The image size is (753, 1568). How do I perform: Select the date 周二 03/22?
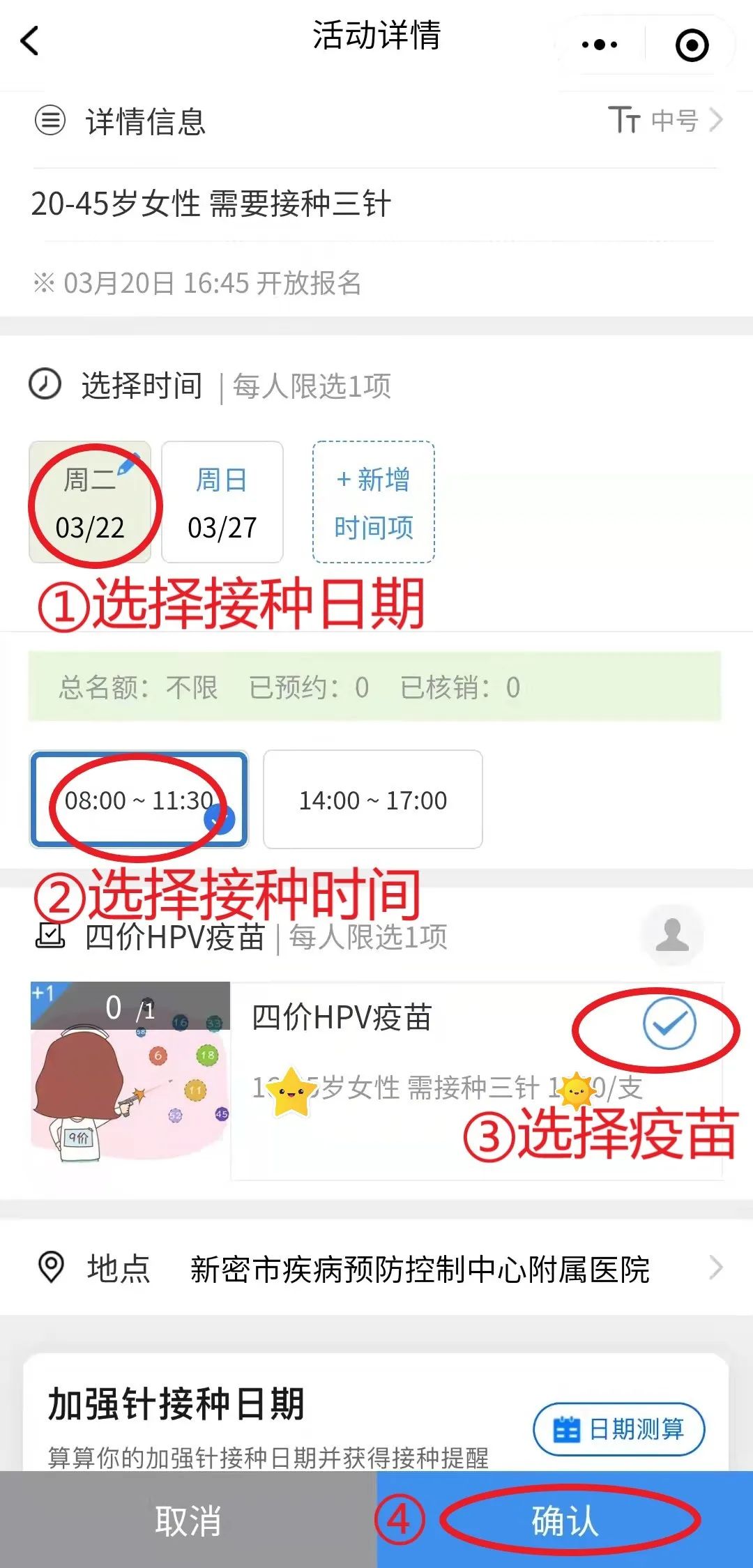[x=90, y=502]
